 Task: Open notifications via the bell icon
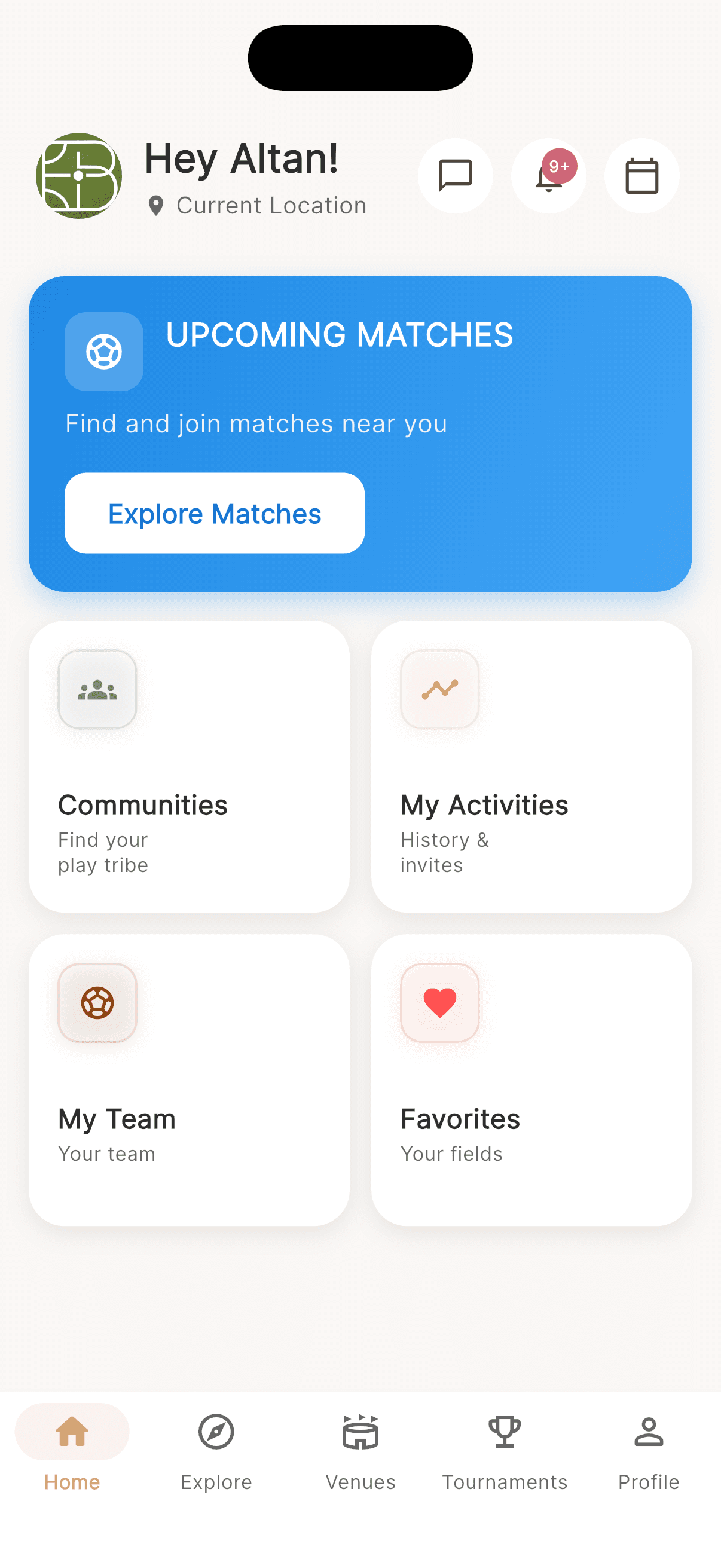(x=548, y=179)
